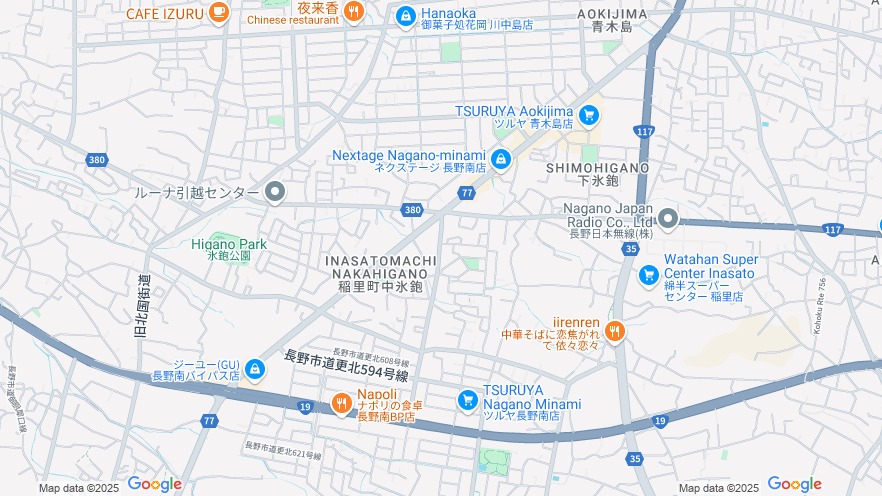Tap the Hanaoka shop marker

tap(405, 15)
